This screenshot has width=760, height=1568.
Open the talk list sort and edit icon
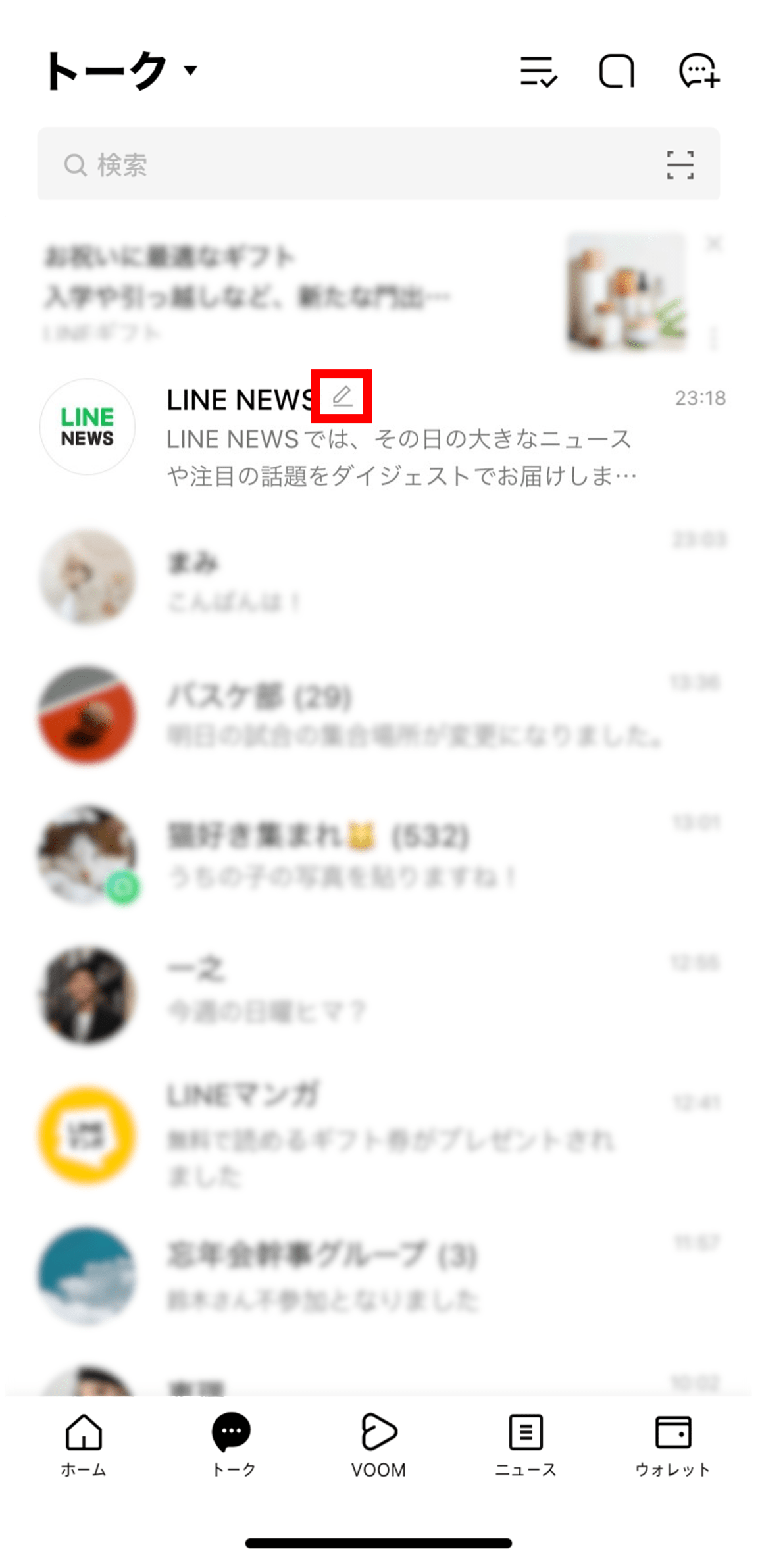538,71
